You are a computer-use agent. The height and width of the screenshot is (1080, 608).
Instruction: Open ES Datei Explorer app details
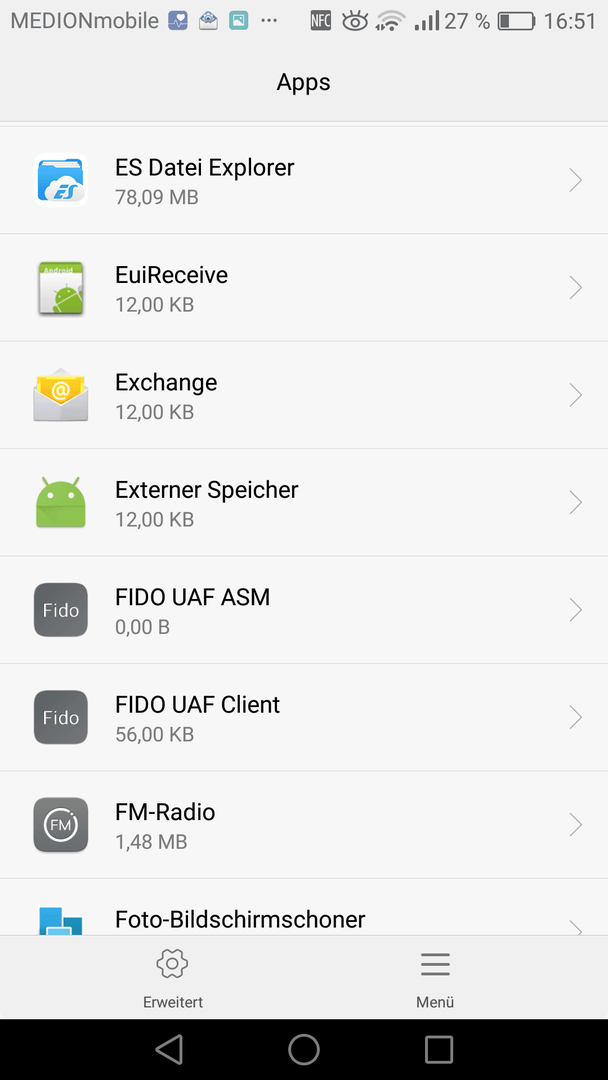304,180
